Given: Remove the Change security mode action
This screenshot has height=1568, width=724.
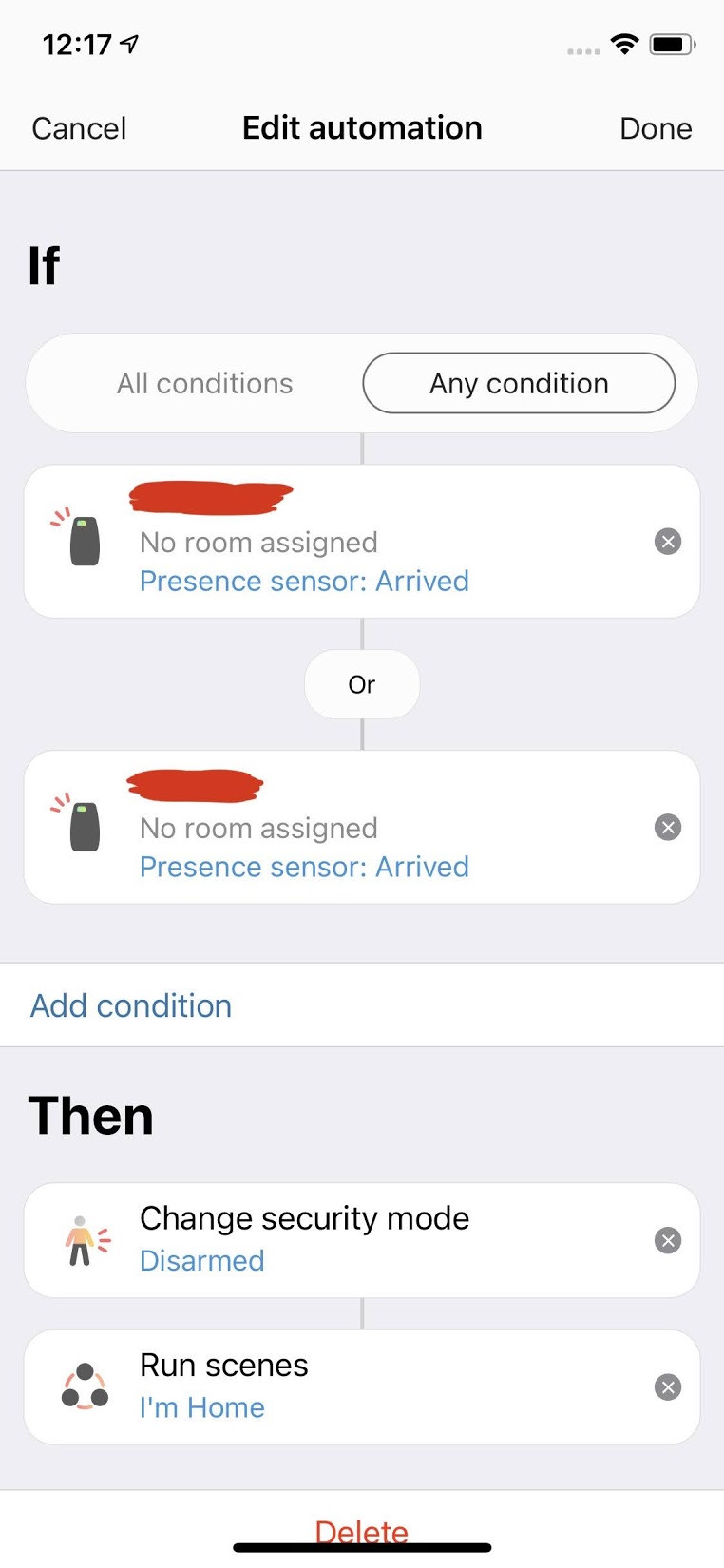Looking at the screenshot, I should (x=668, y=1239).
